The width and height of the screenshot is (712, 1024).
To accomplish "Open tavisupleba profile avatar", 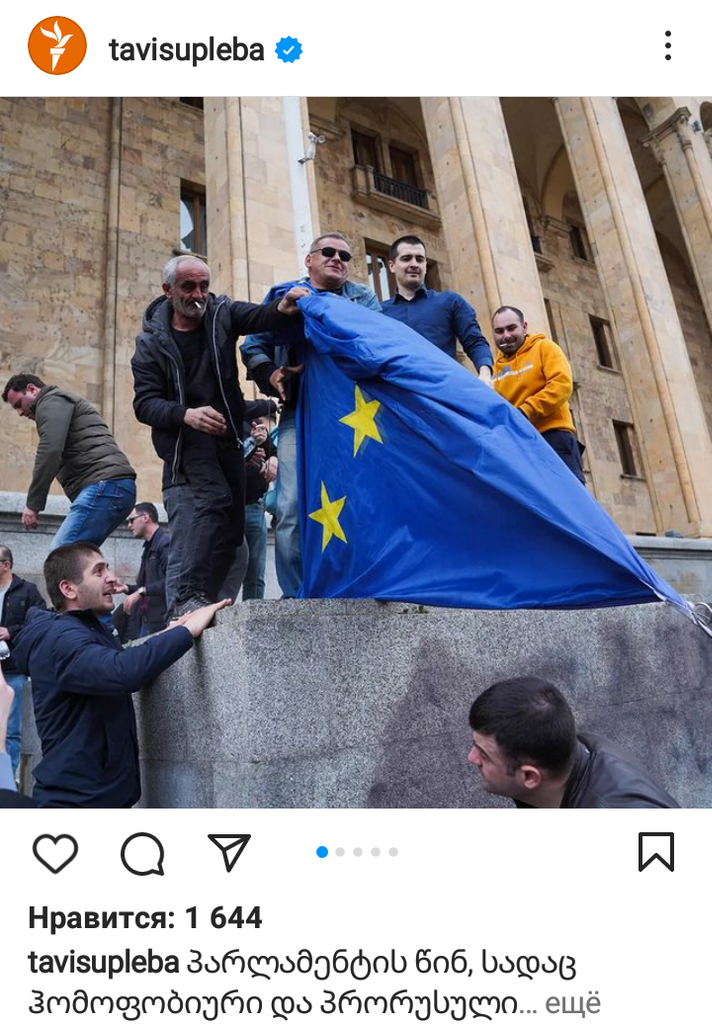I will [x=57, y=46].
